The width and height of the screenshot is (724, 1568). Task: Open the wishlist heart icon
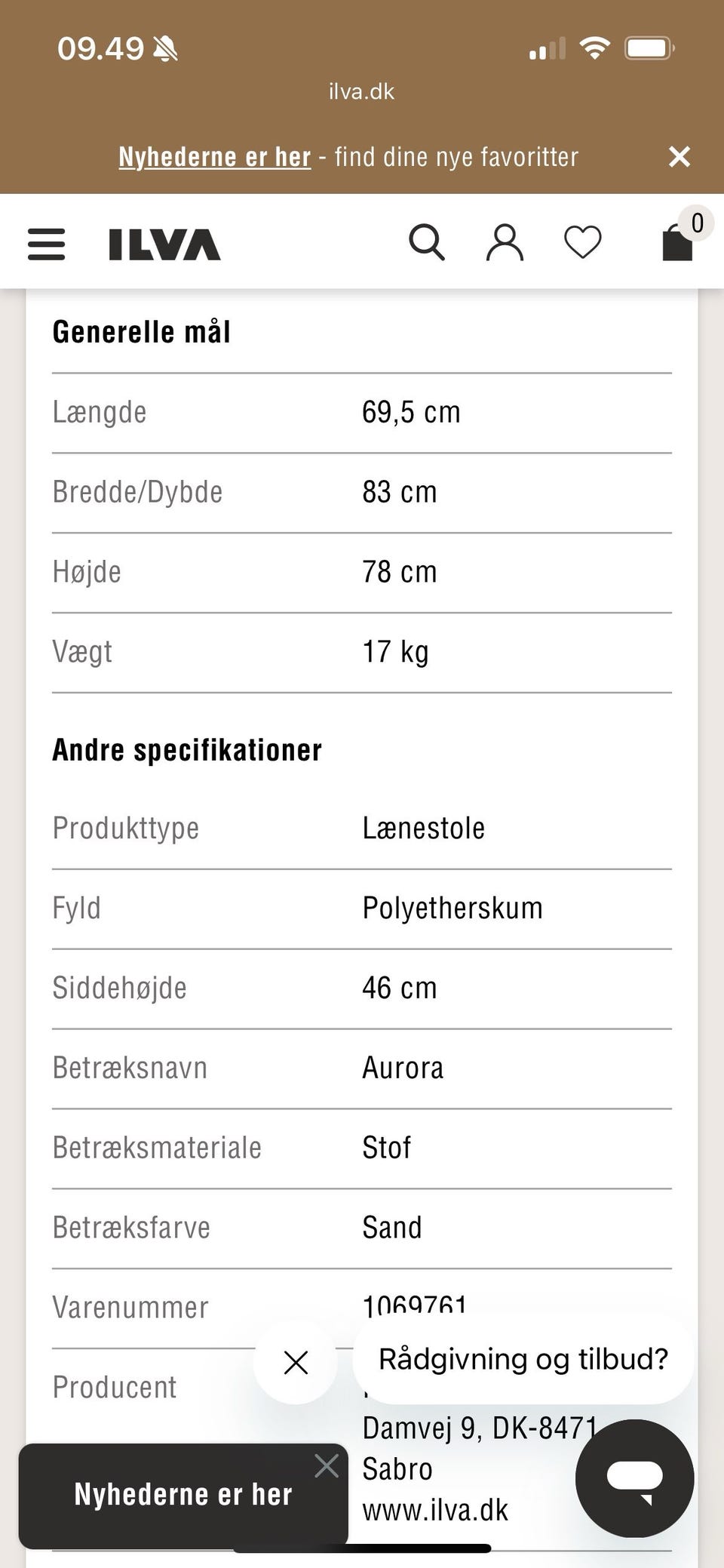point(582,242)
